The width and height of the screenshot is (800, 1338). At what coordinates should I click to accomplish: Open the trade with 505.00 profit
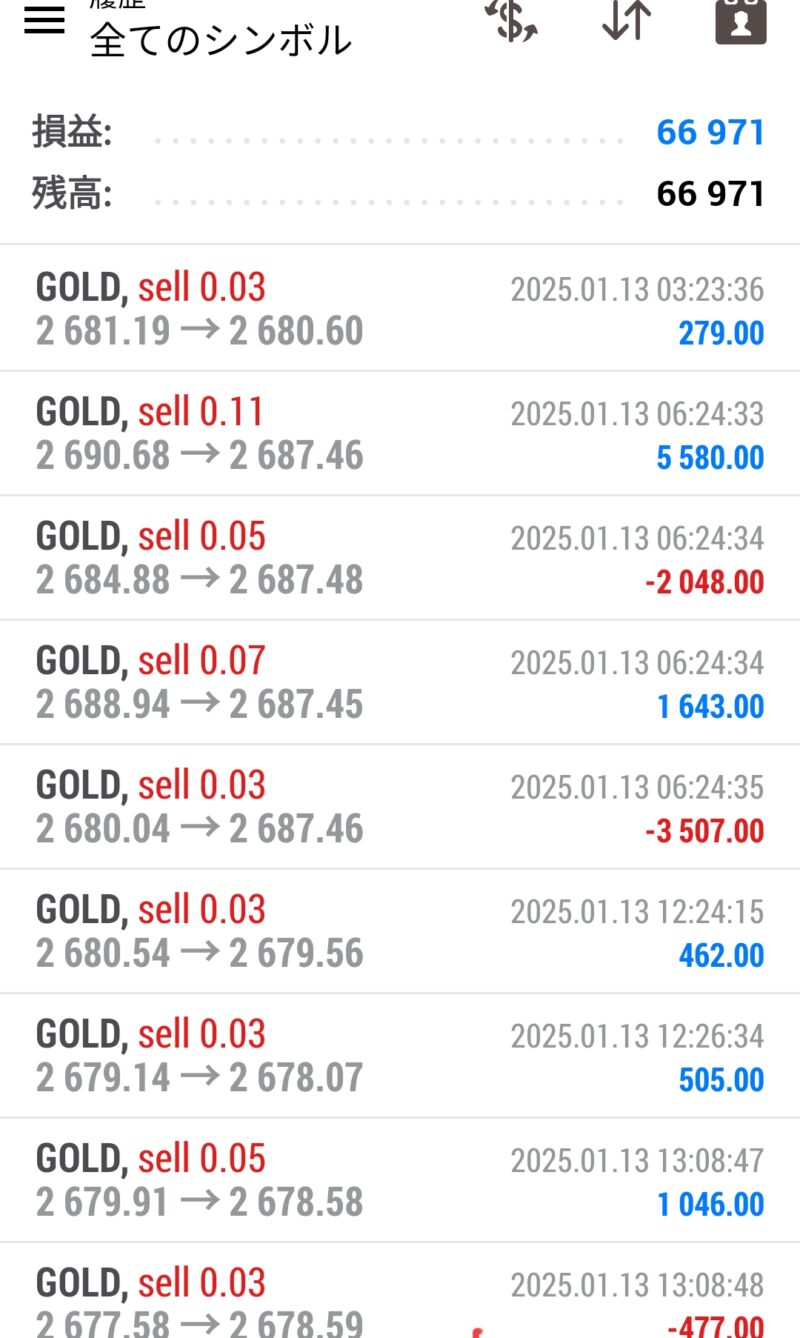[x=400, y=1056]
